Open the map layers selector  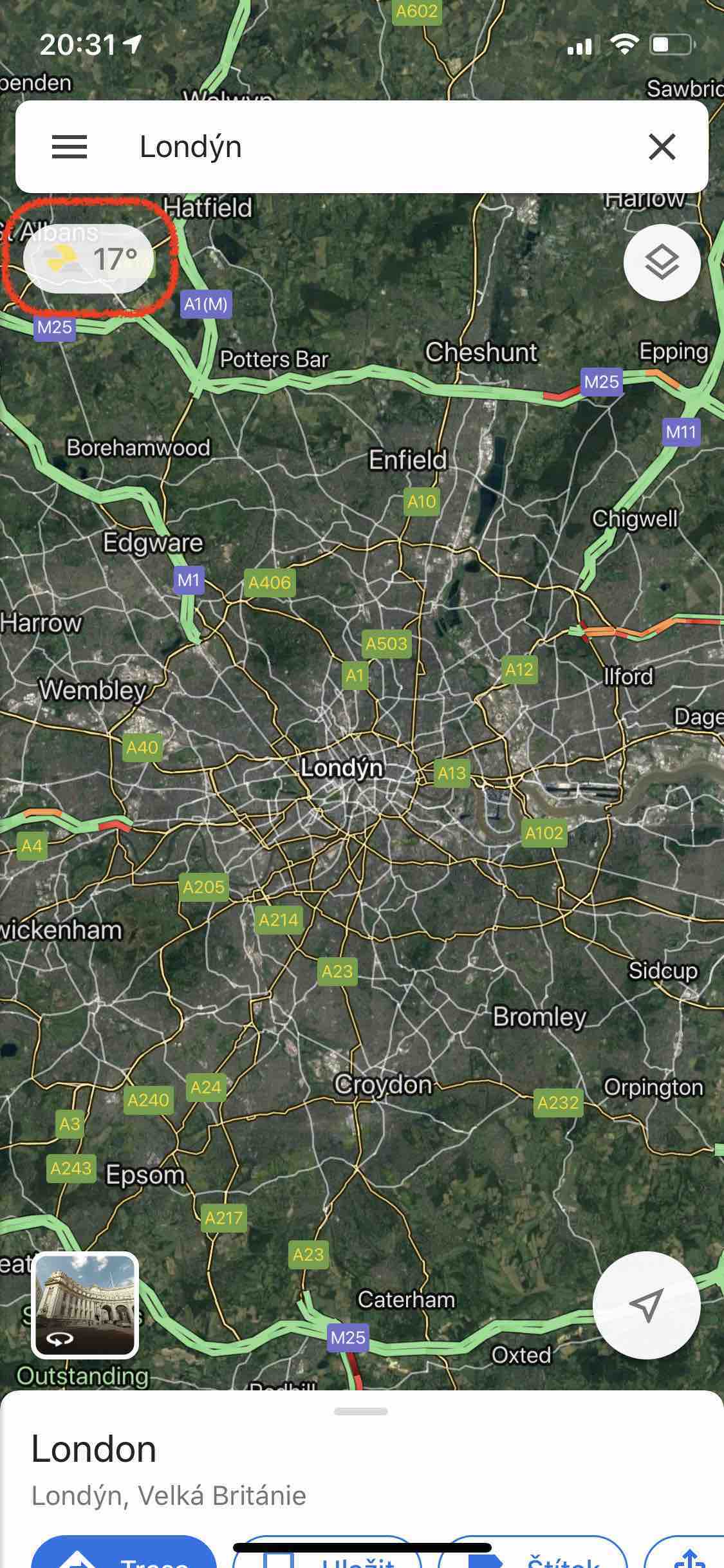click(662, 262)
